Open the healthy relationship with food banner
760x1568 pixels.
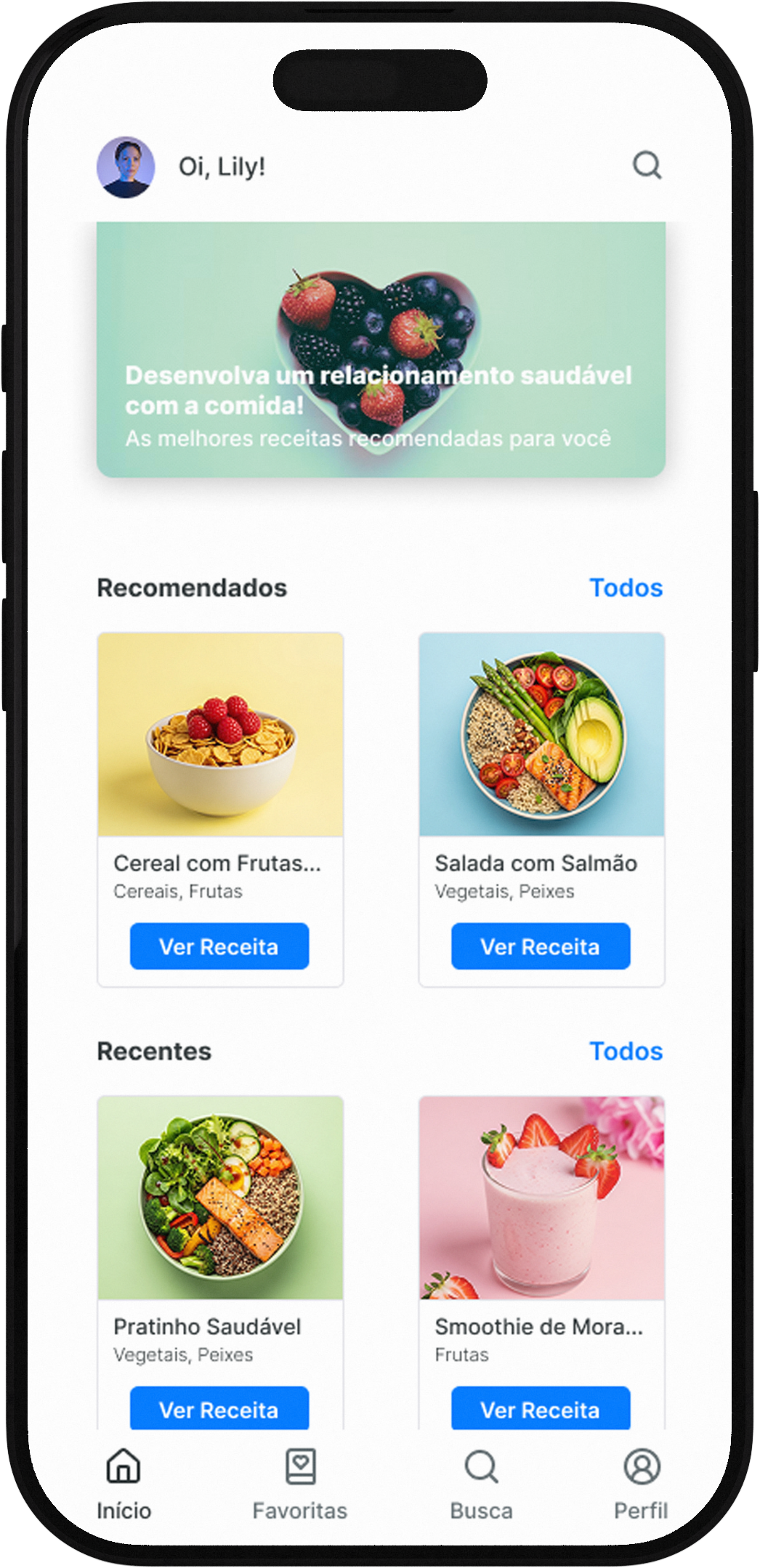[381, 349]
